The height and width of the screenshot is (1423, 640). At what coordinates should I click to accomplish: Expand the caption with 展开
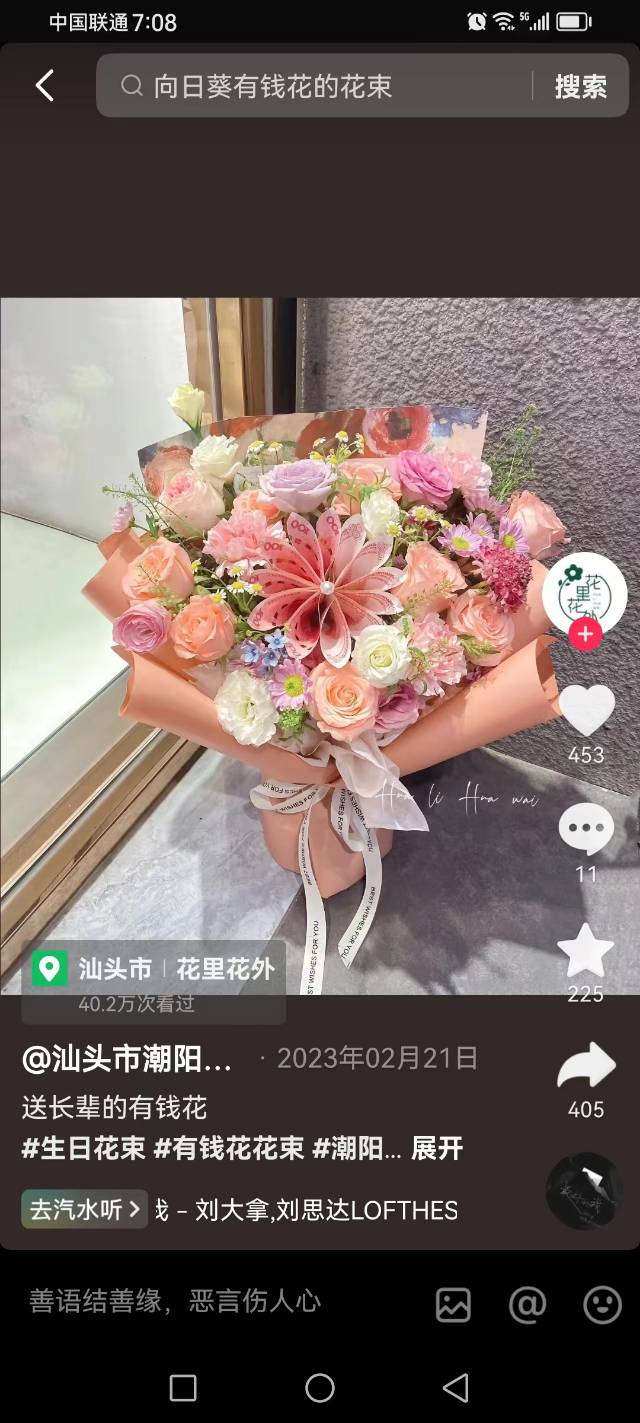click(x=437, y=1148)
